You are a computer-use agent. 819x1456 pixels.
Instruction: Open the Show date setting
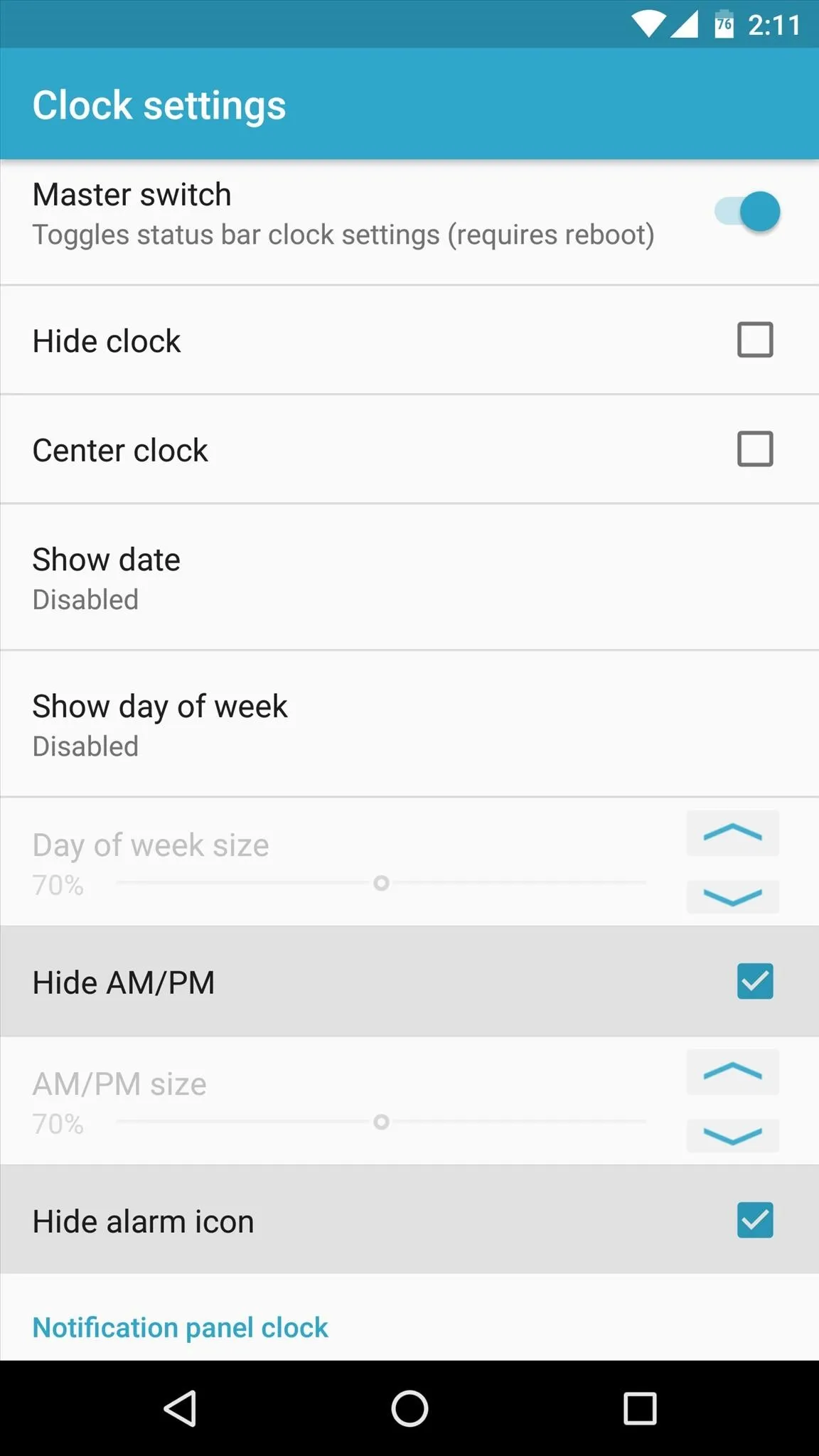click(x=409, y=577)
